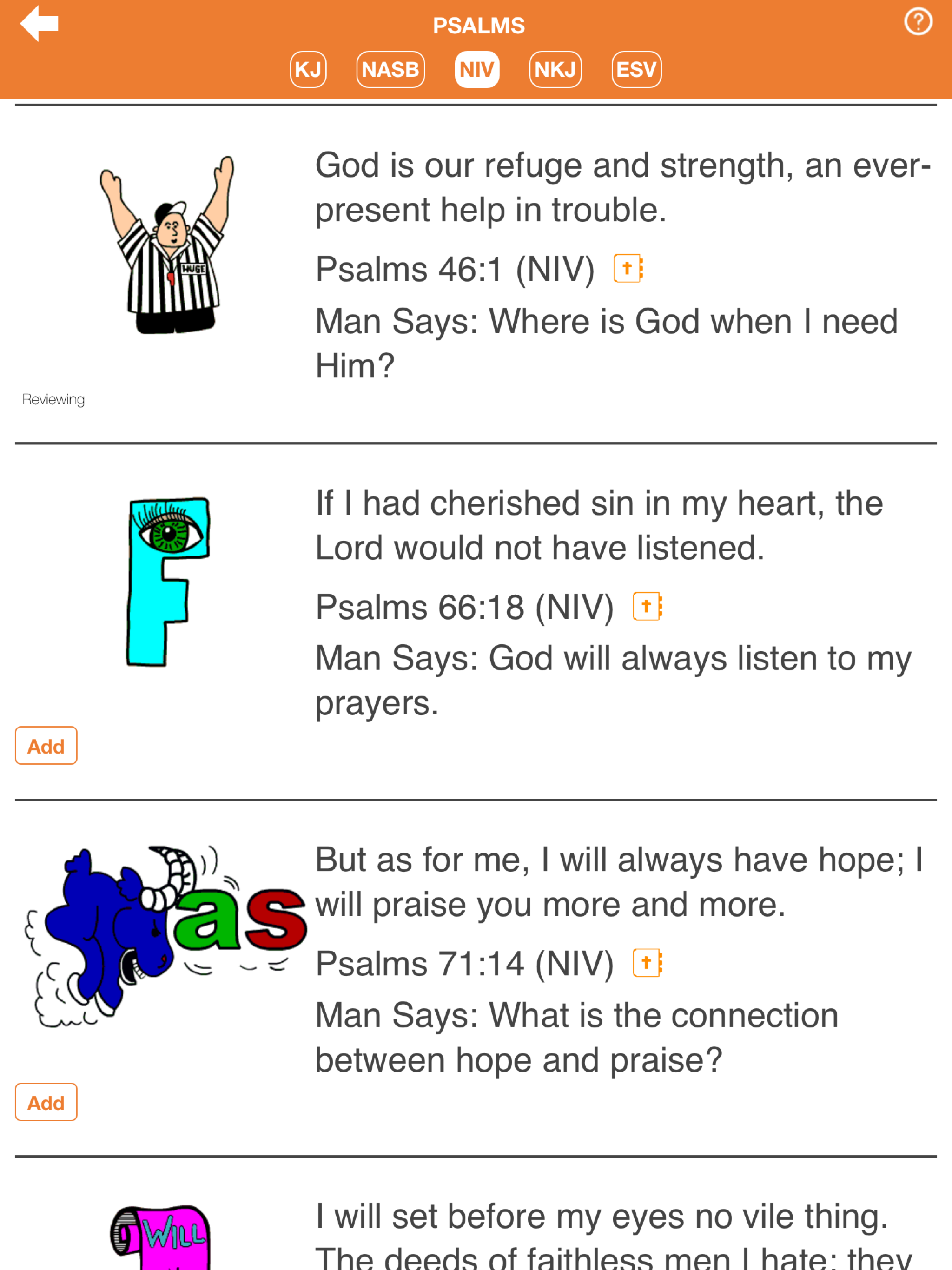
Task: Open the PSALMS title header
Action: [478, 25]
